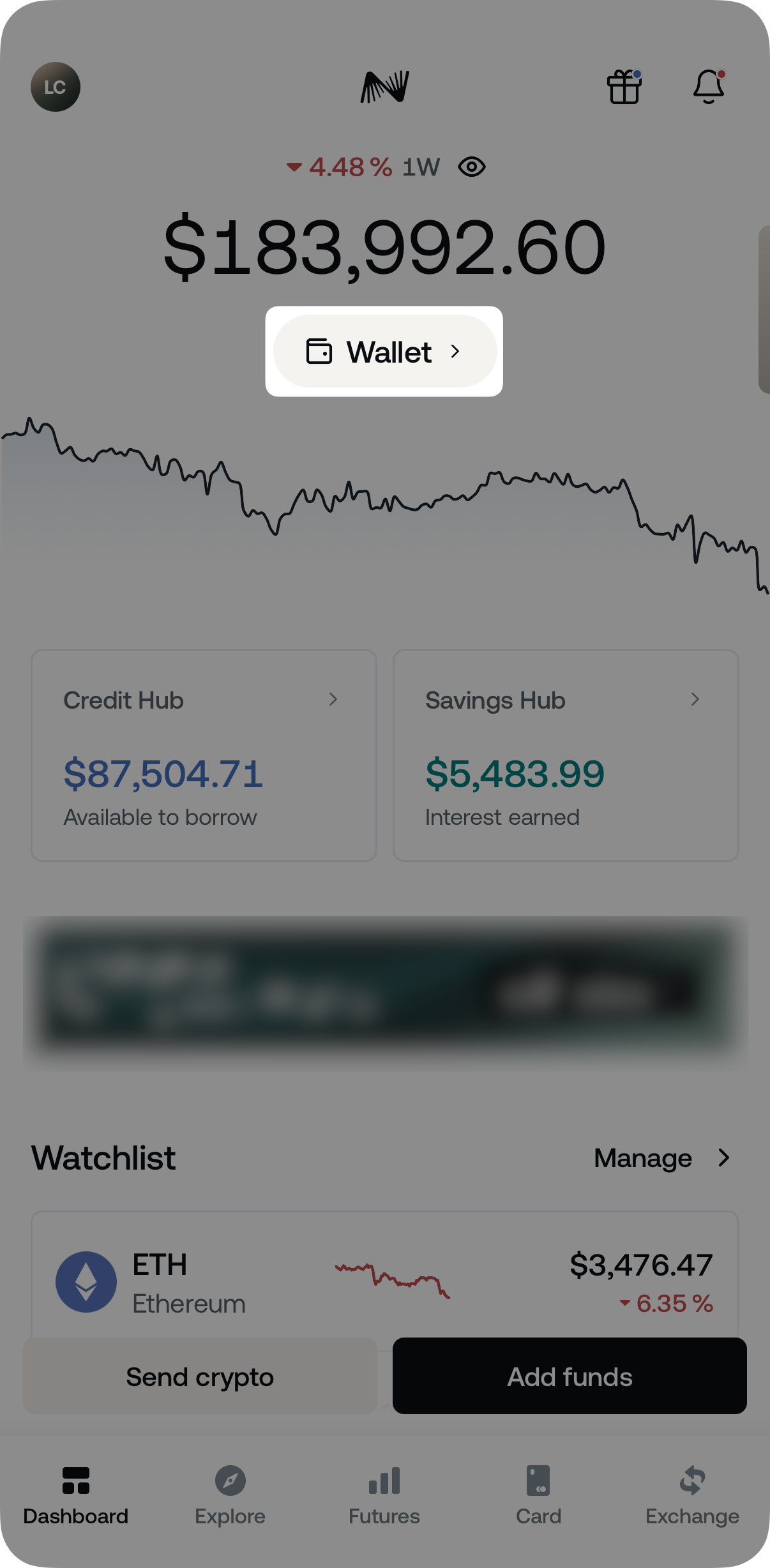Open the gifts/rewards icon
This screenshot has height=1568, width=770.
(625, 88)
